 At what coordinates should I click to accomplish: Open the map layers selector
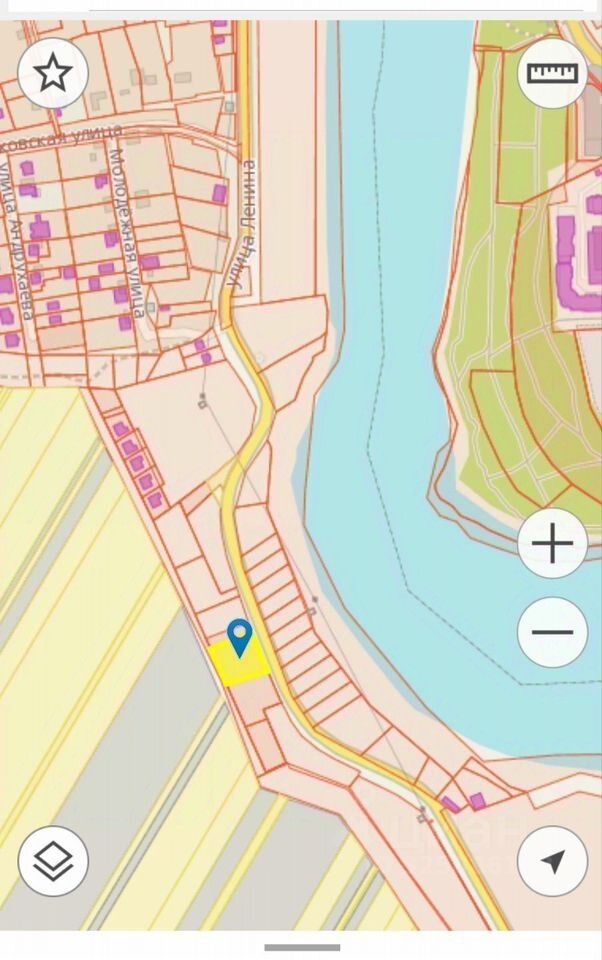[x=53, y=860]
